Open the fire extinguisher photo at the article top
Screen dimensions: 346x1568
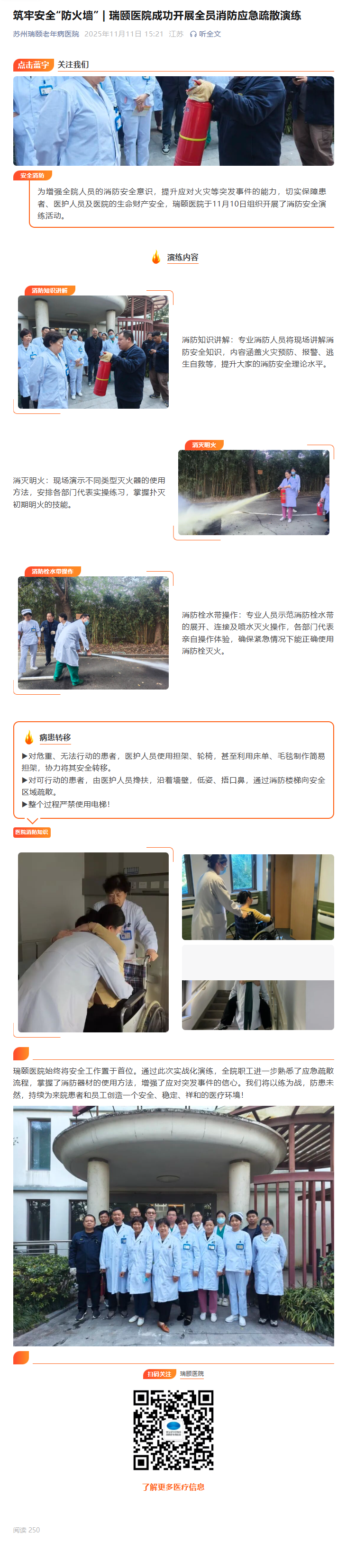tap(173, 120)
